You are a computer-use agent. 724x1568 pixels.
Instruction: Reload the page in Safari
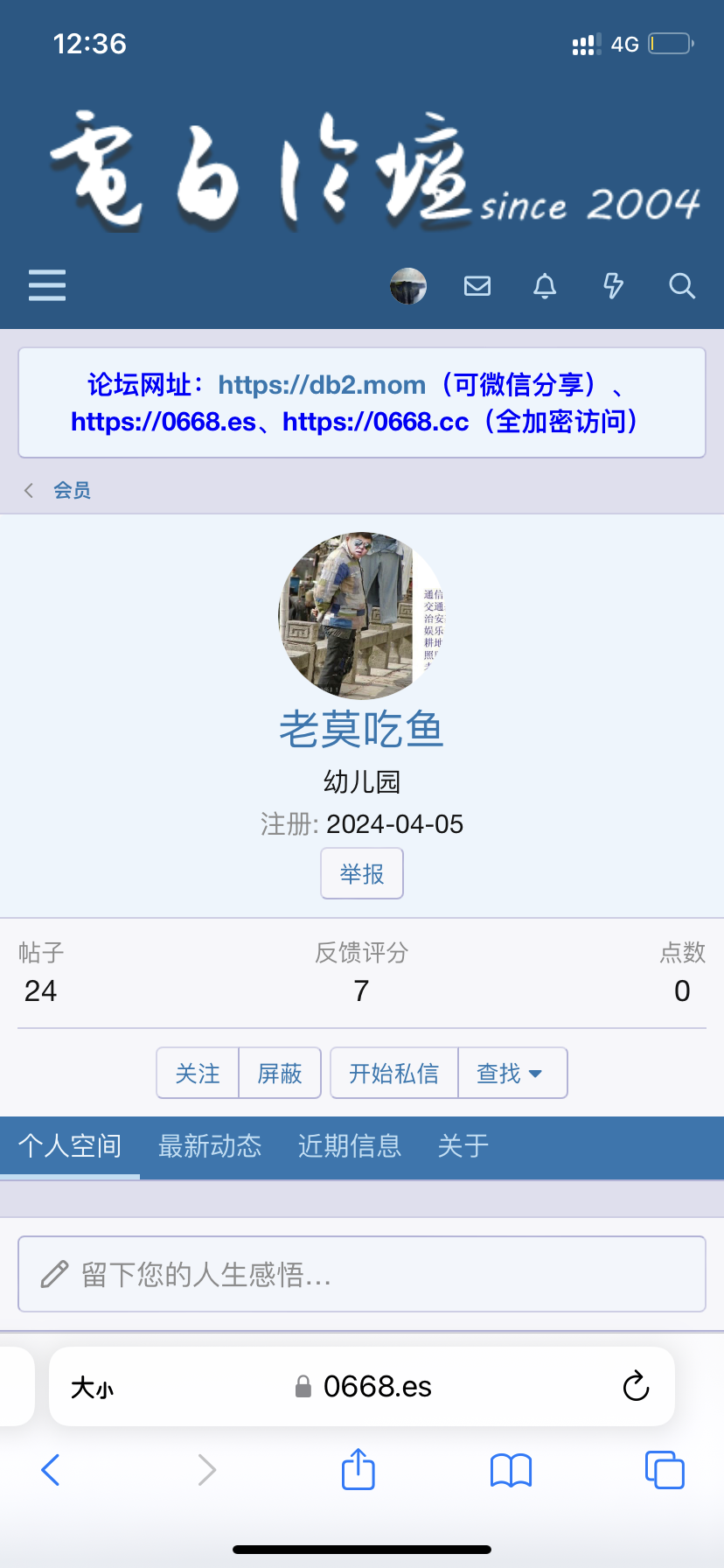pyautogui.click(x=636, y=1386)
